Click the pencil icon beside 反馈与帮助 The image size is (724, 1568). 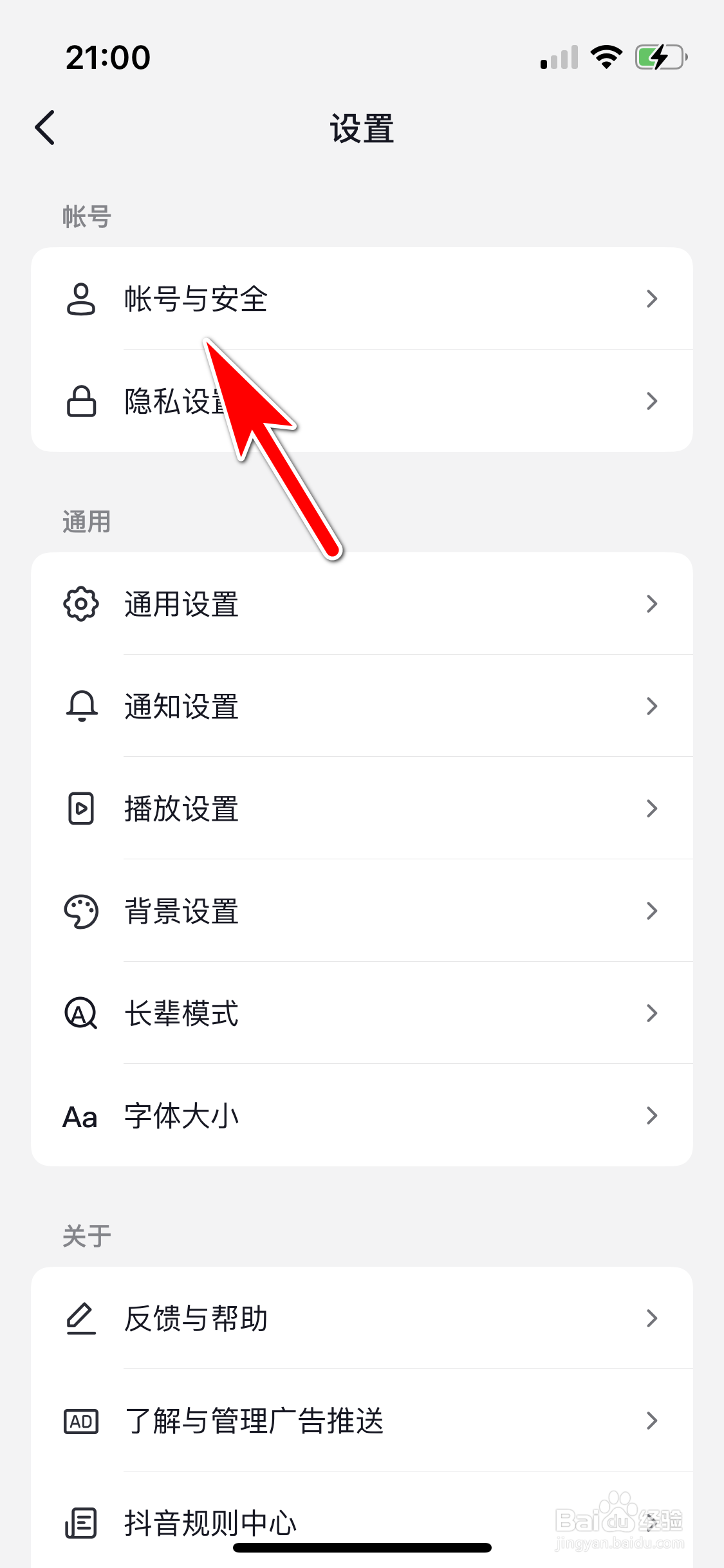tap(80, 1318)
